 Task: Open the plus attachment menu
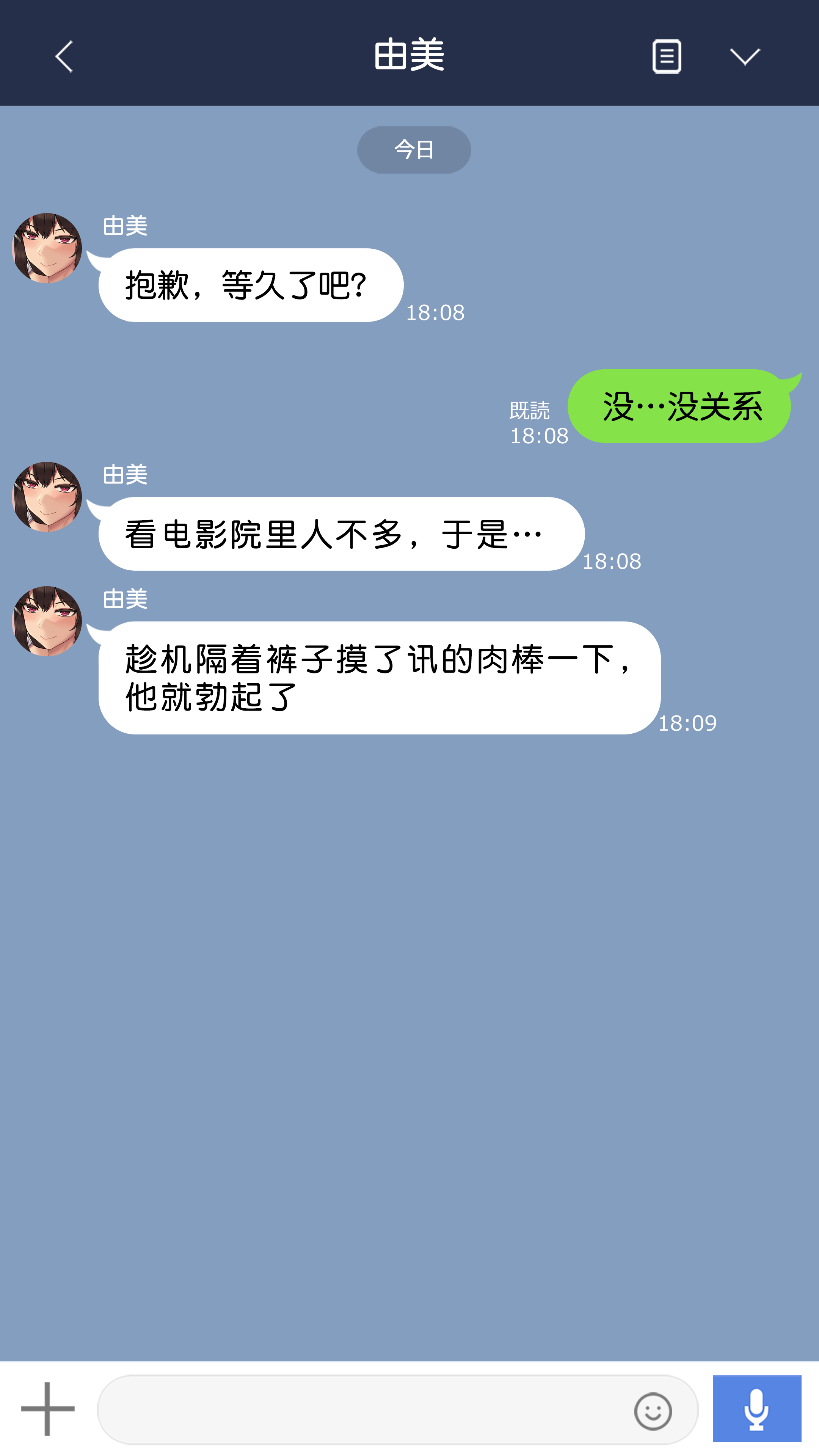(47, 1409)
